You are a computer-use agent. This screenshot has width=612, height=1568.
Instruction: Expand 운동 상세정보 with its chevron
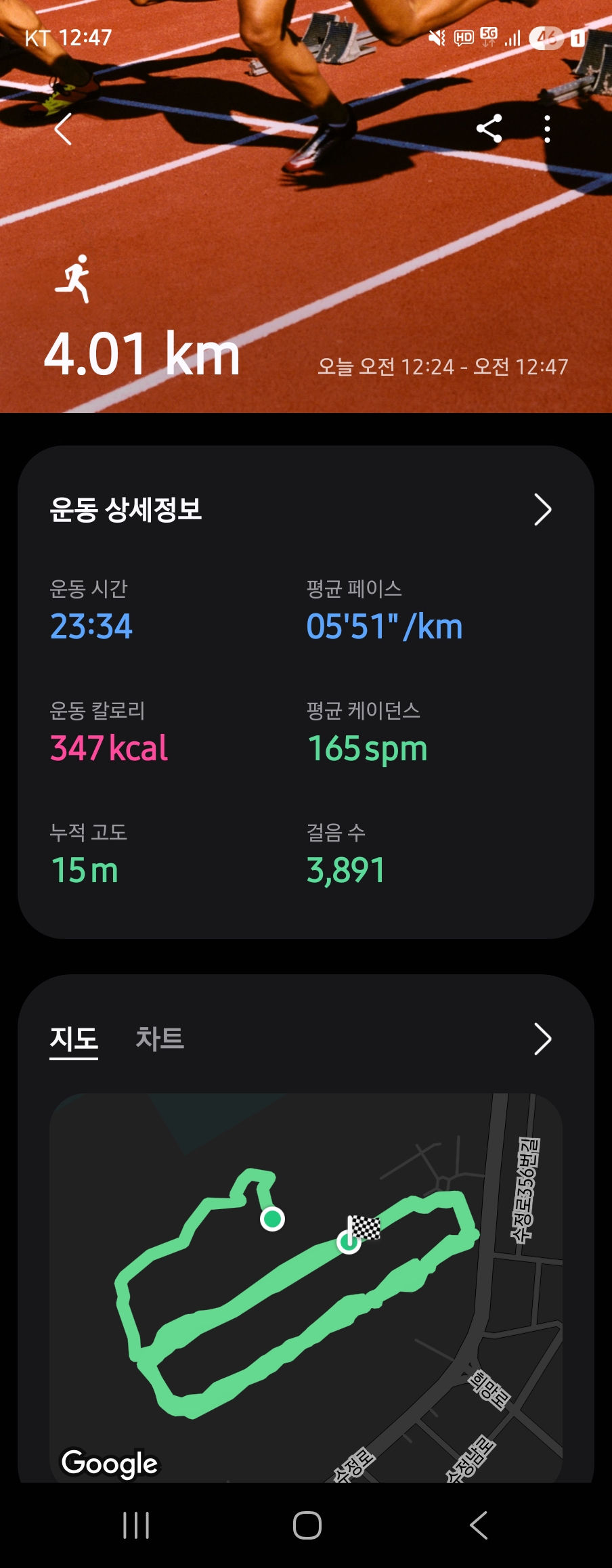point(542,510)
